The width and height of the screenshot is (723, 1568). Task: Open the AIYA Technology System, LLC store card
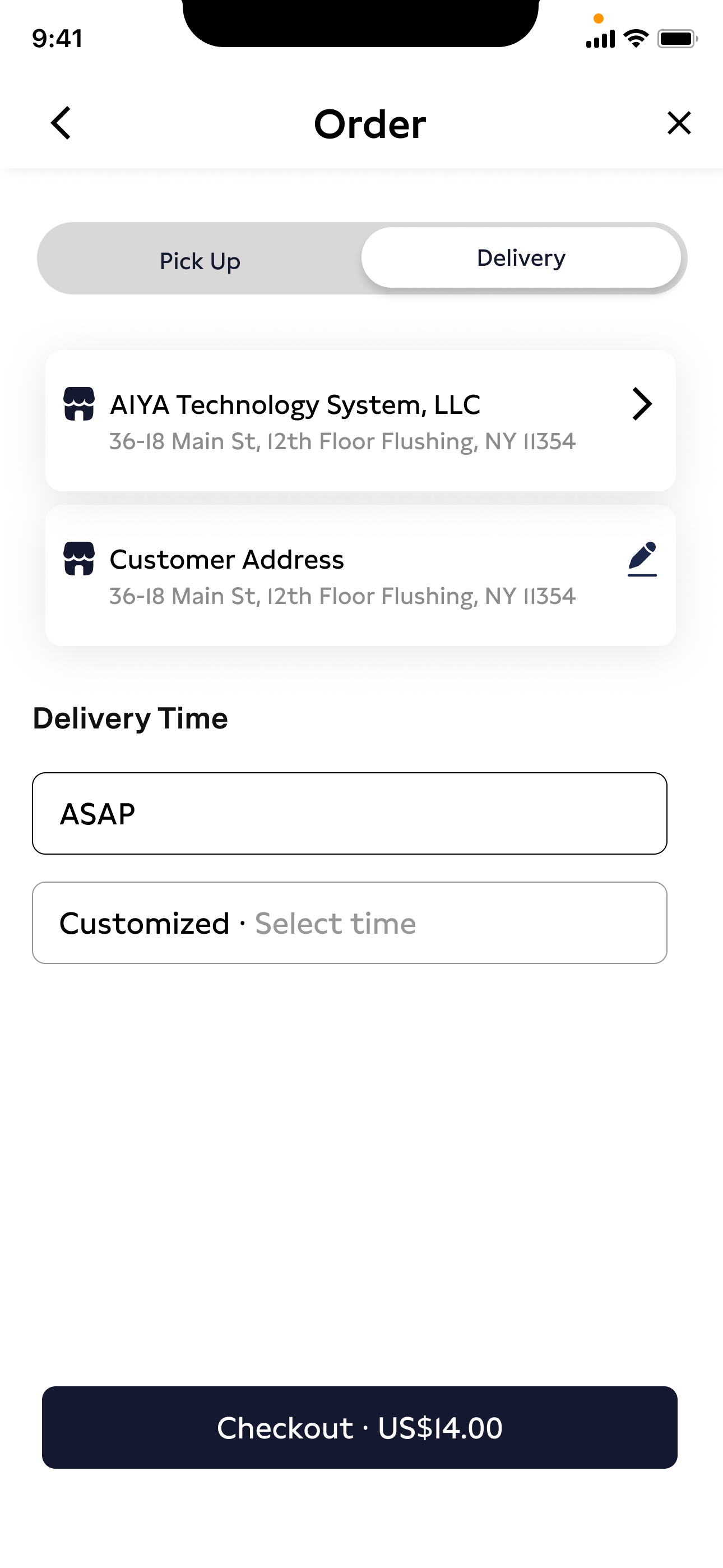tap(360, 420)
